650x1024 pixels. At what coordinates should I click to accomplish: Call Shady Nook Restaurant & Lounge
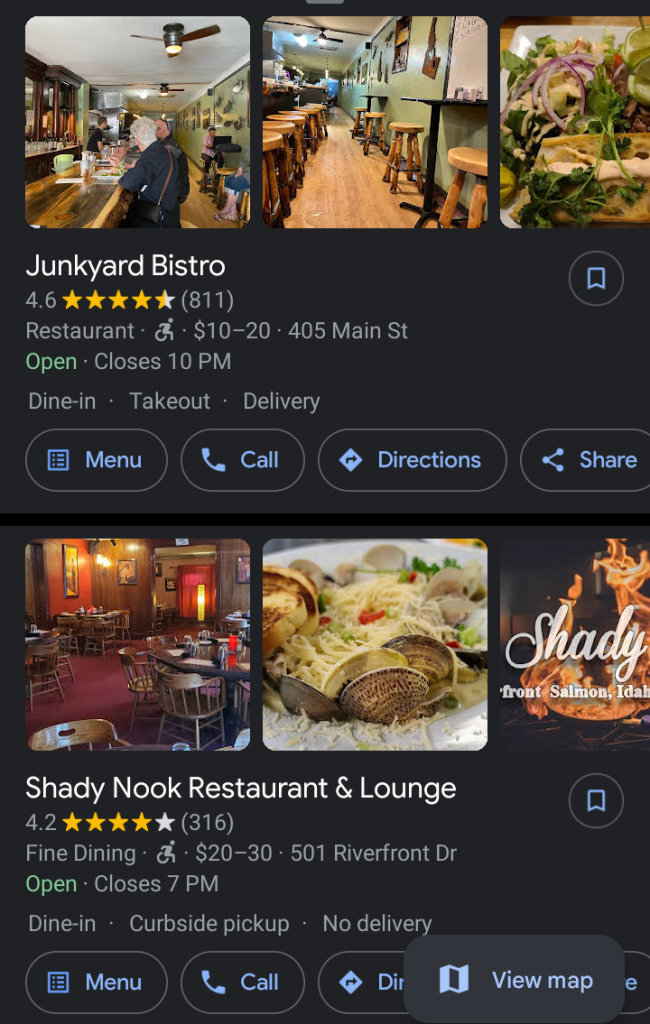[242, 982]
